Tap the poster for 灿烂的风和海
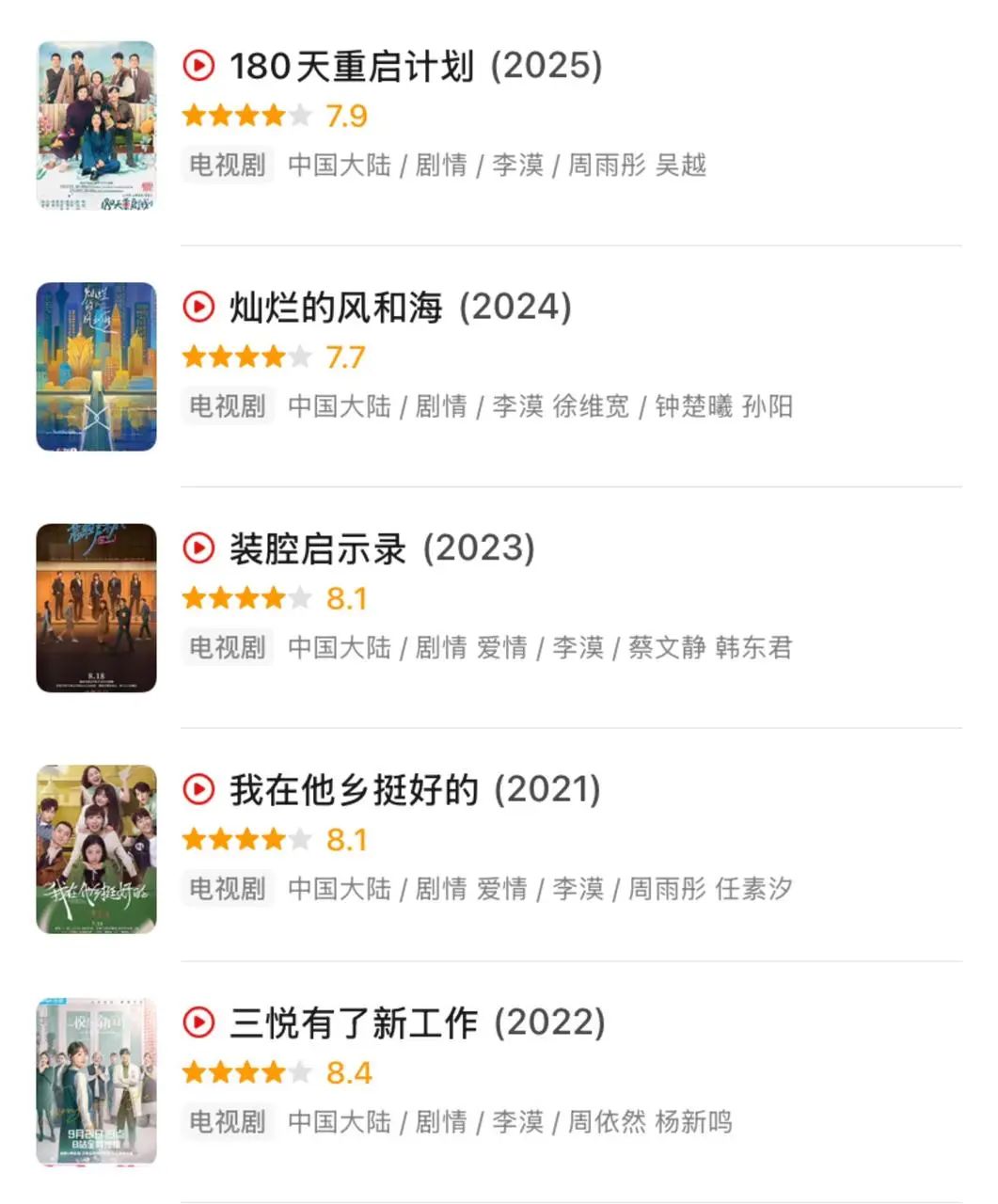The width and height of the screenshot is (998, 1204). pos(96,367)
